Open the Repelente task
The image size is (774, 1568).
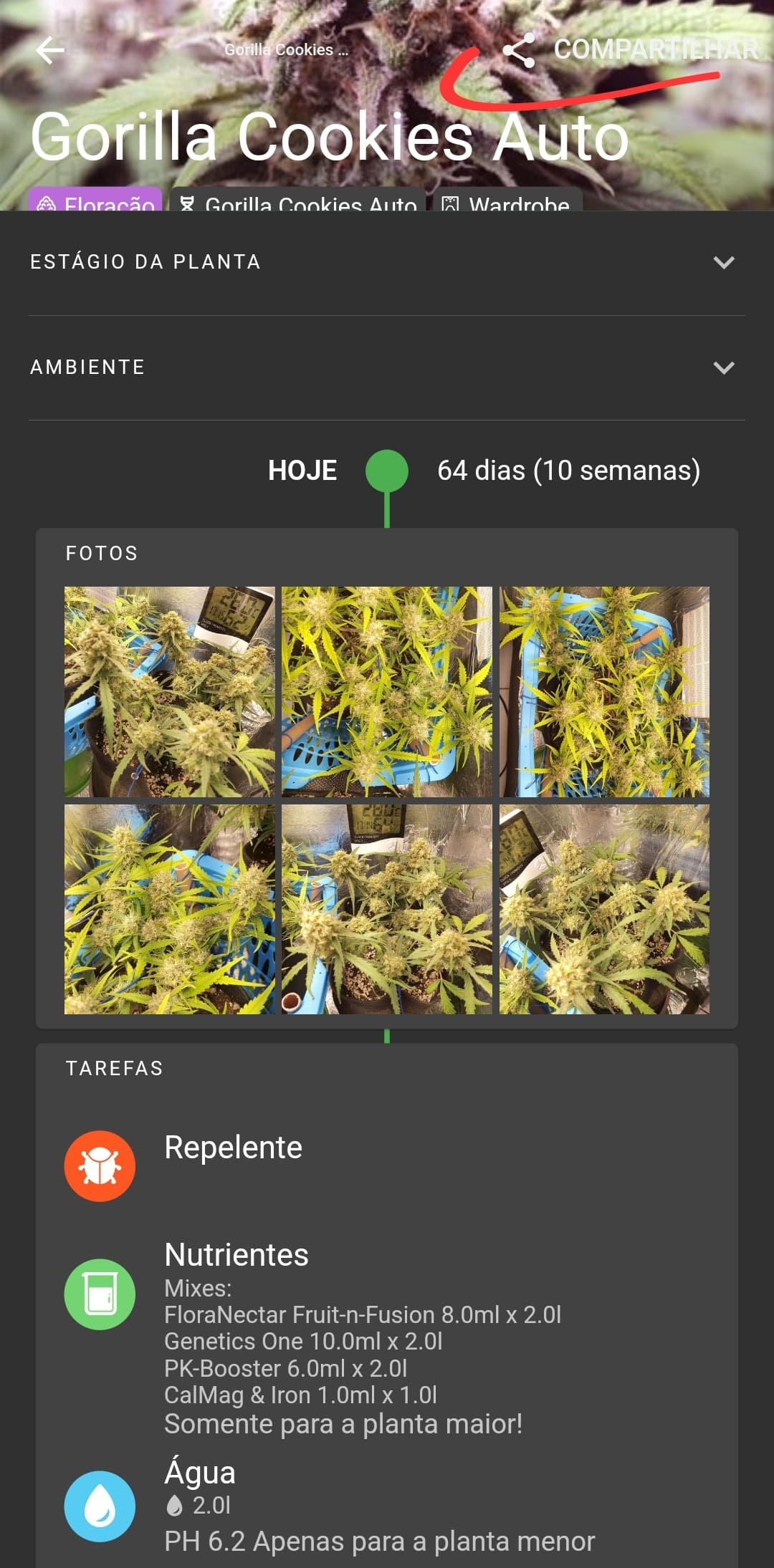tap(387, 1165)
